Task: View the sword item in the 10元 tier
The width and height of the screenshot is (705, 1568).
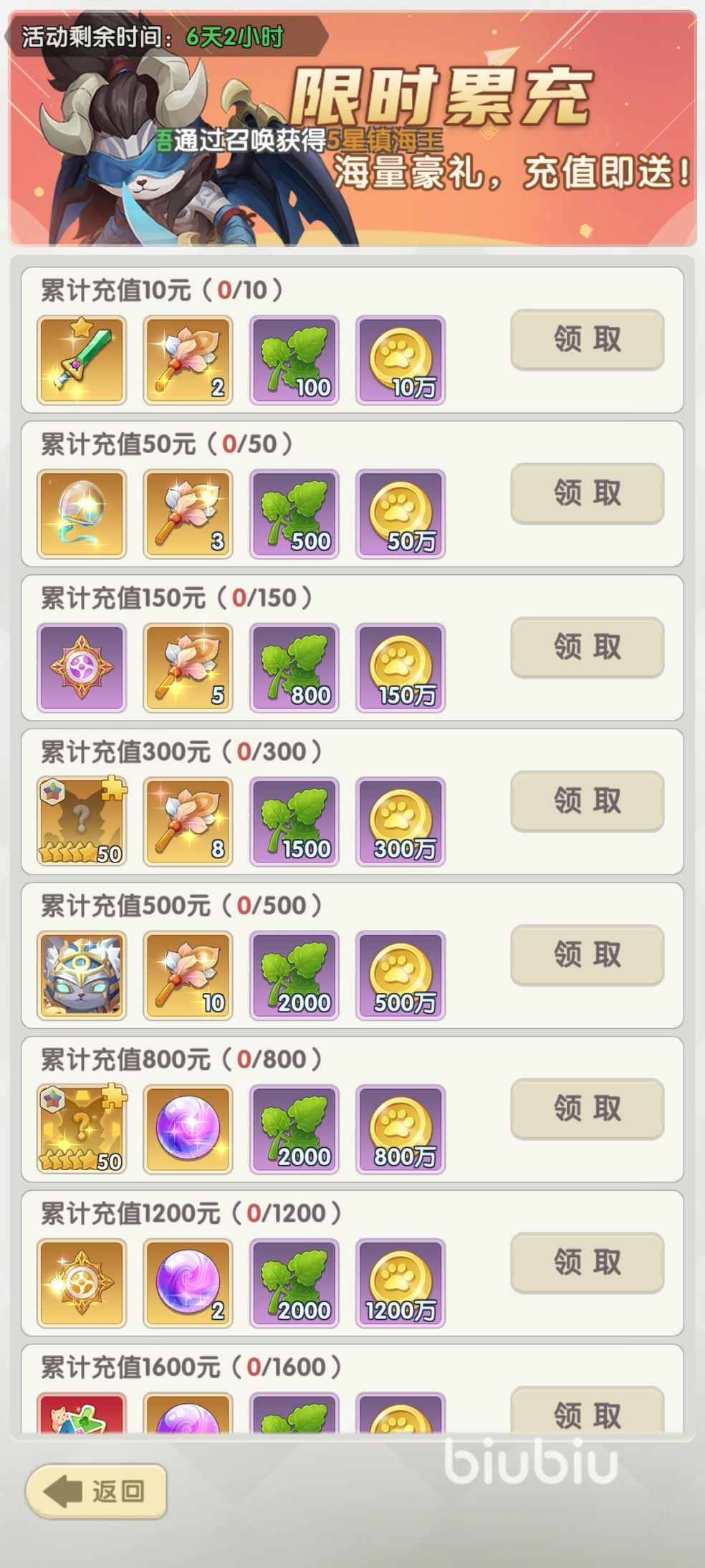Action: click(x=82, y=360)
